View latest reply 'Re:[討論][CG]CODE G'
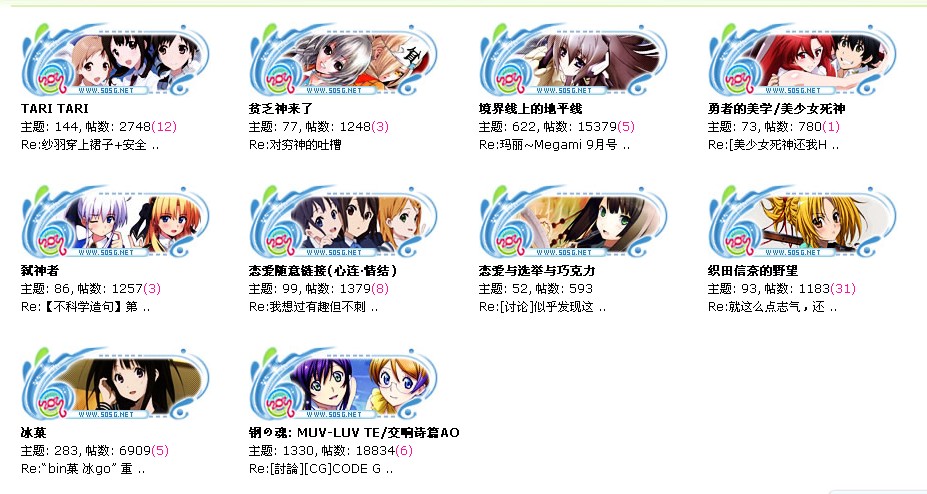This screenshot has width=927, height=494. [320, 469]
